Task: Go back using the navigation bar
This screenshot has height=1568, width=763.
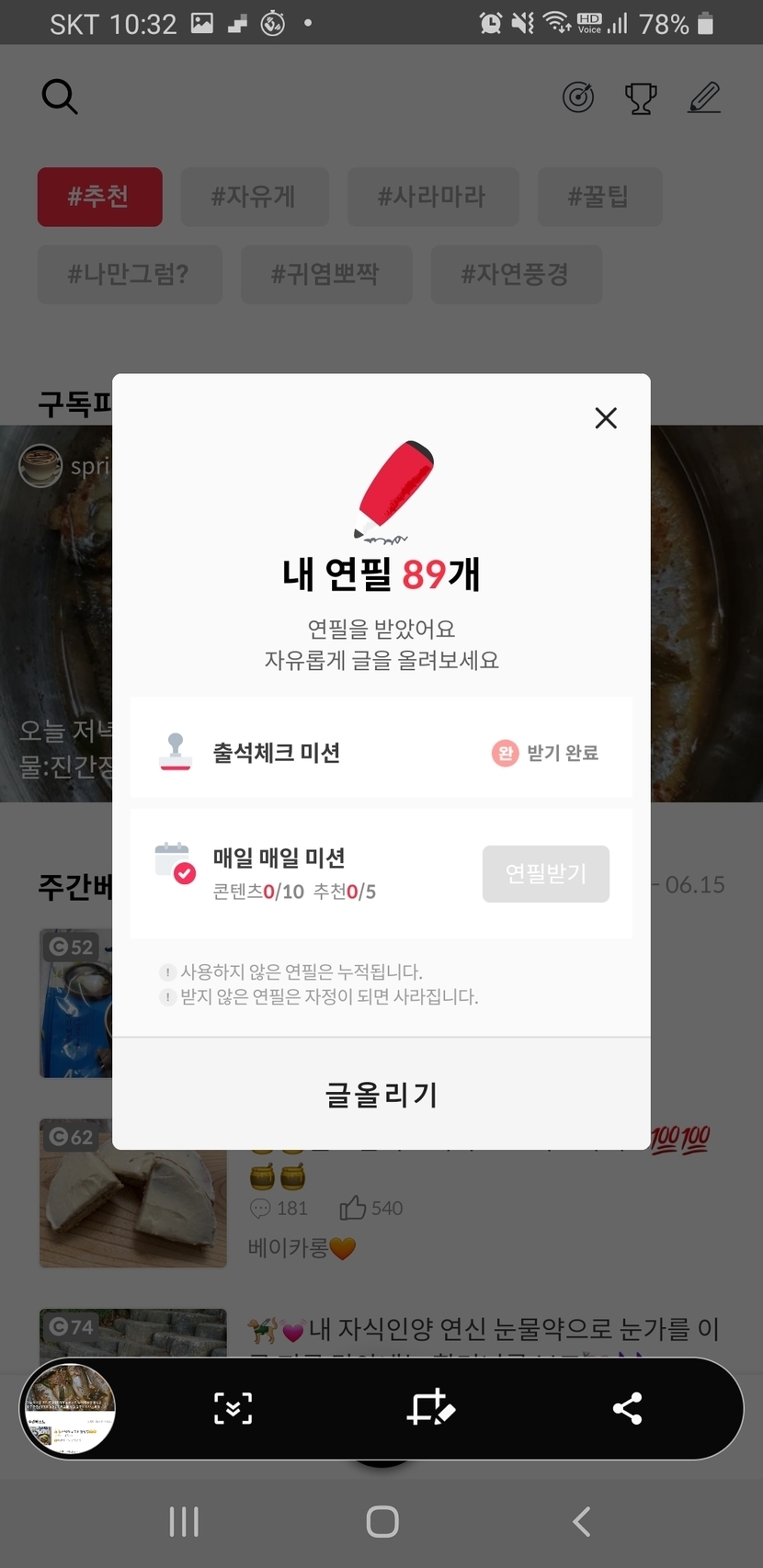Action: click(581, 1522)
